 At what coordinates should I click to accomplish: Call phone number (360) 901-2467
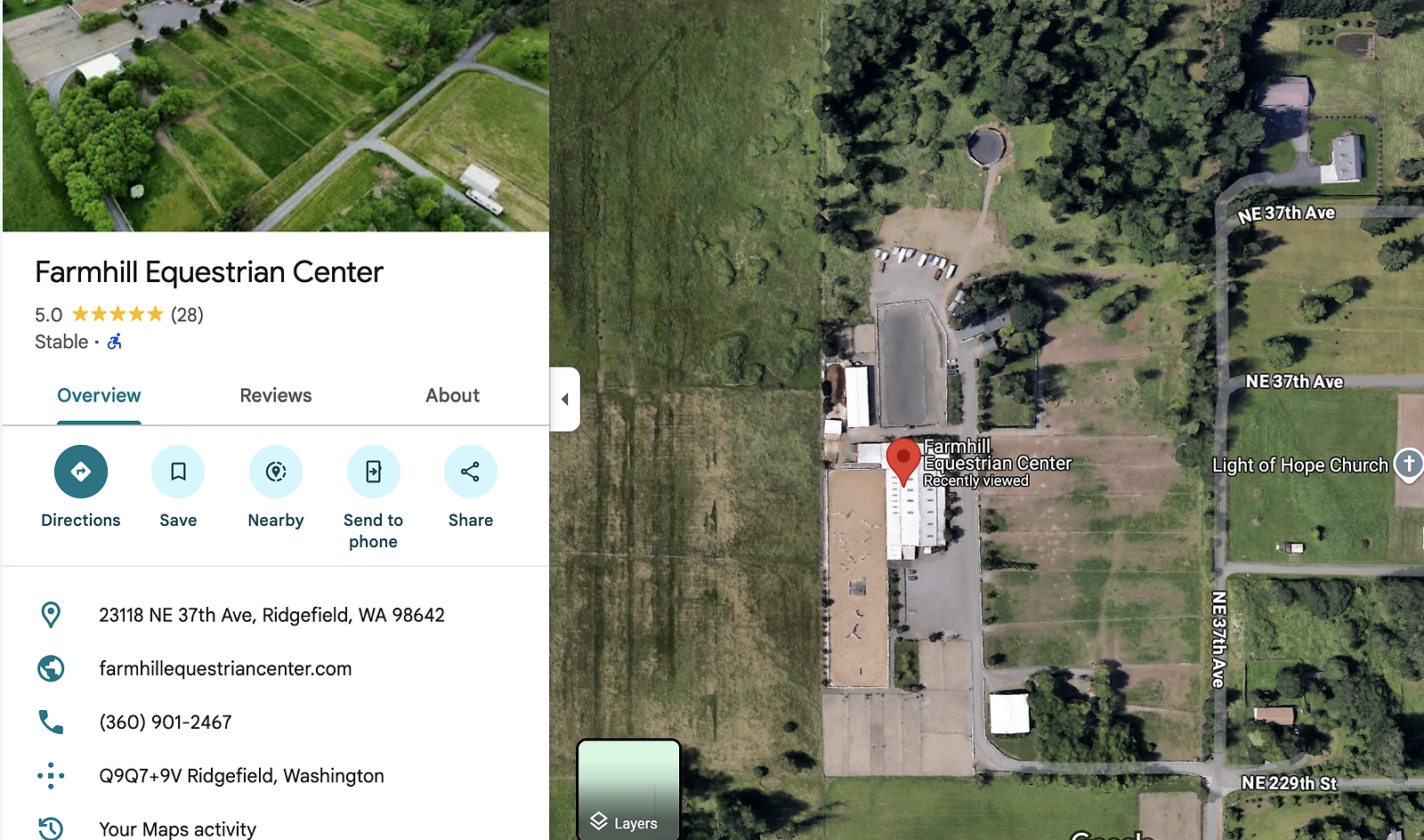click(166, 722)
